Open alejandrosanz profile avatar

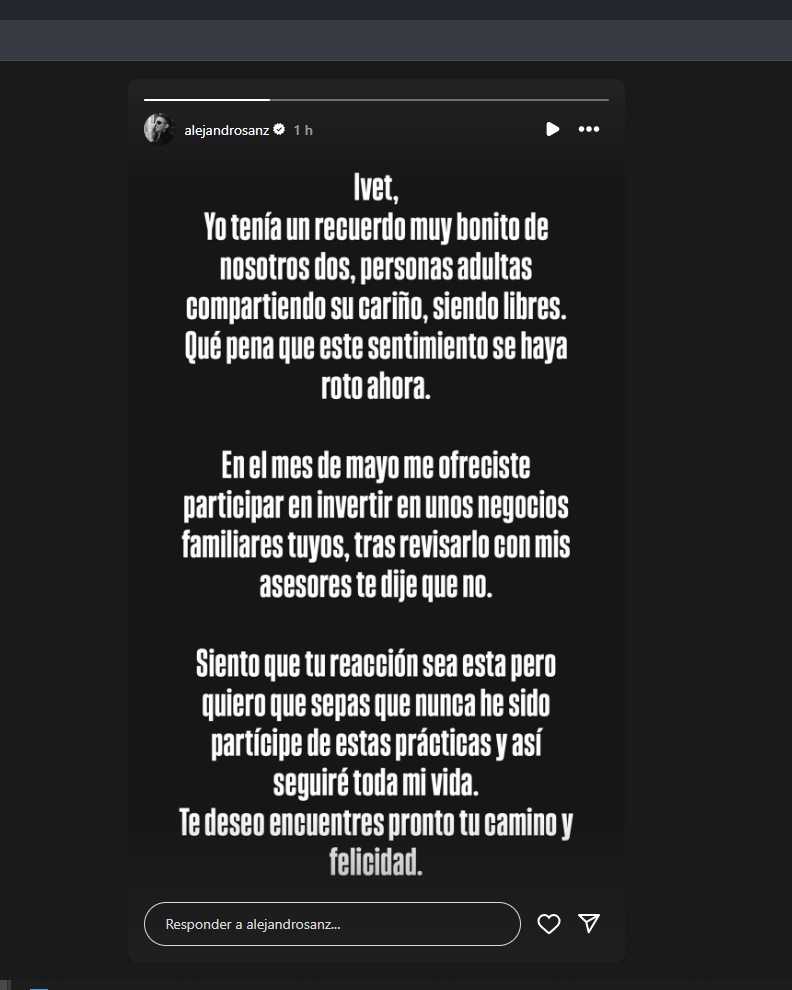159,129
